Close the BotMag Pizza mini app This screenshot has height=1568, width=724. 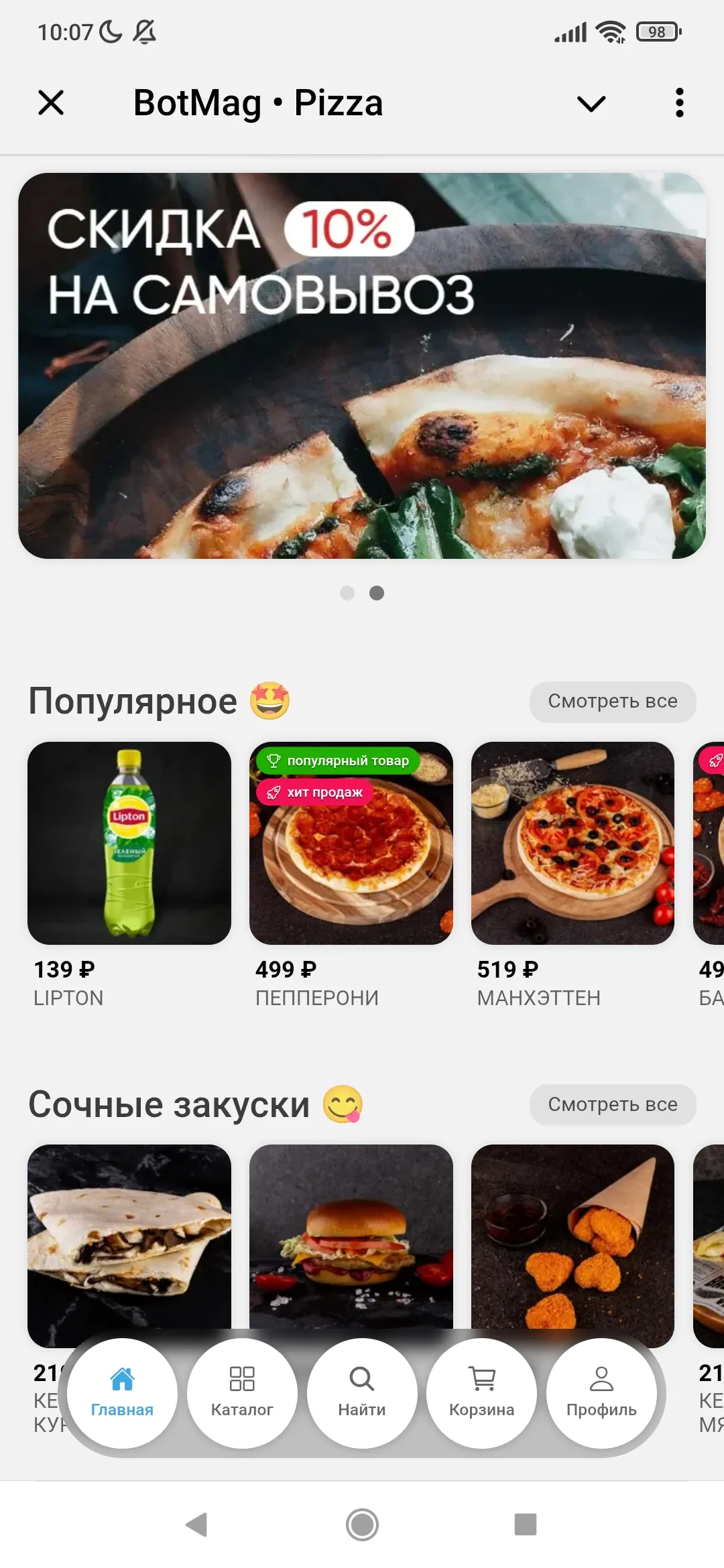coord(51,103)
